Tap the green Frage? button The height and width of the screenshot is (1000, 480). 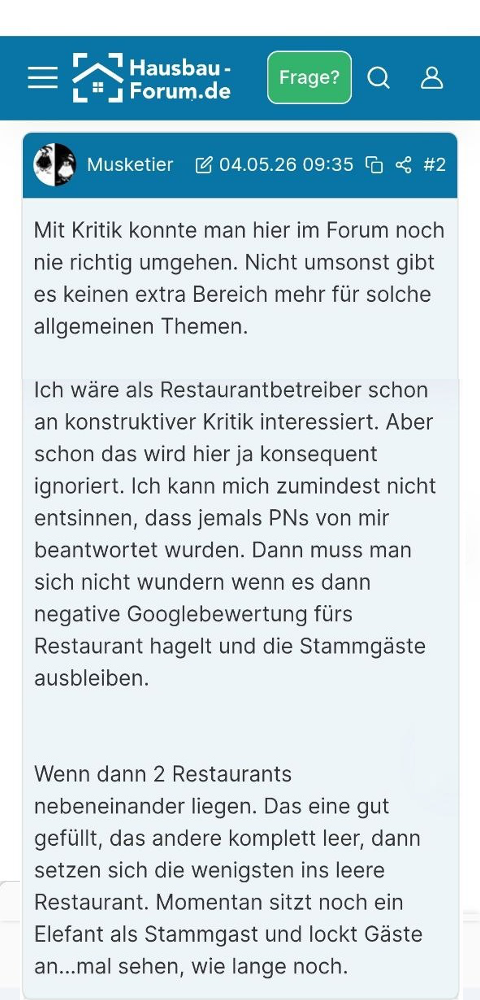coord(309,78)
